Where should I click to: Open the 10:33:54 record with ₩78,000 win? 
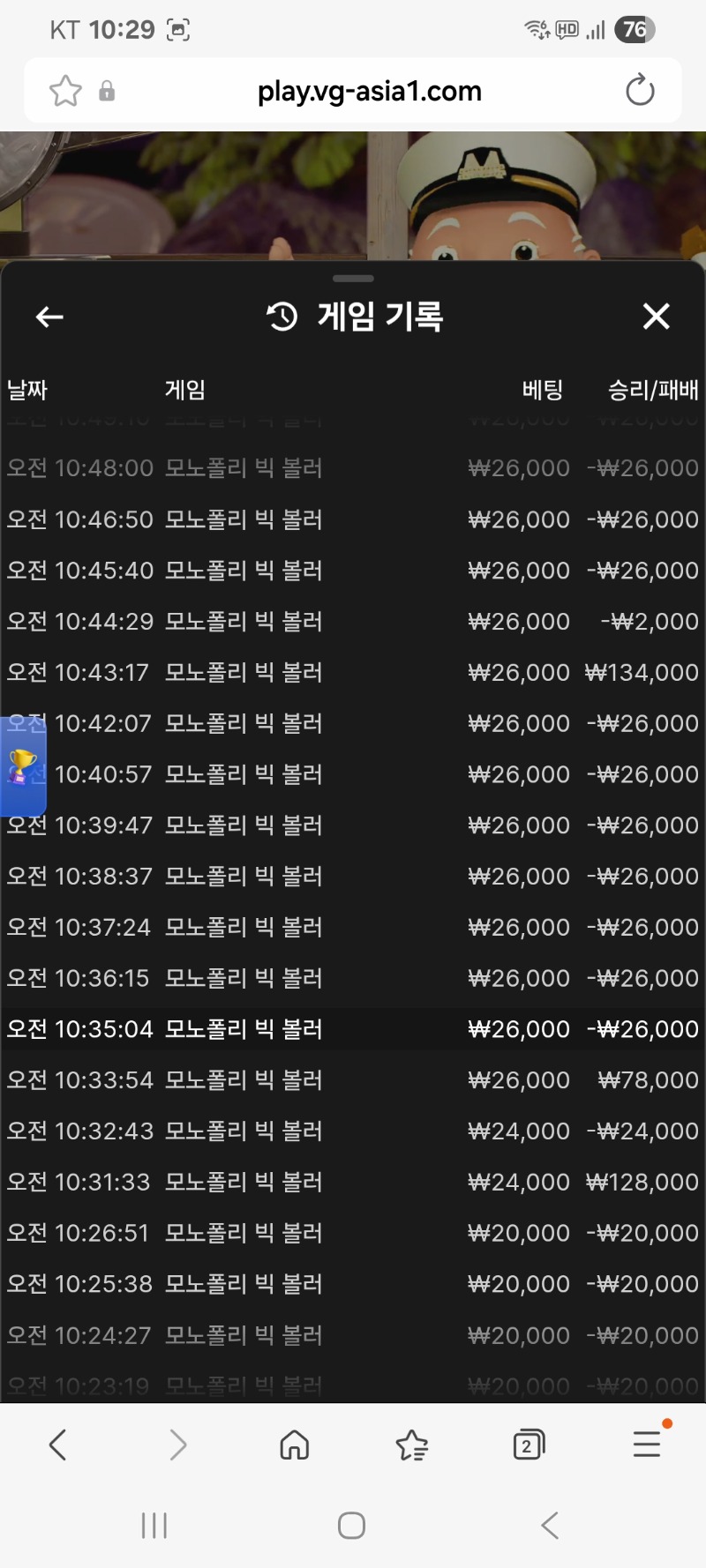(x=353, y=1080)
